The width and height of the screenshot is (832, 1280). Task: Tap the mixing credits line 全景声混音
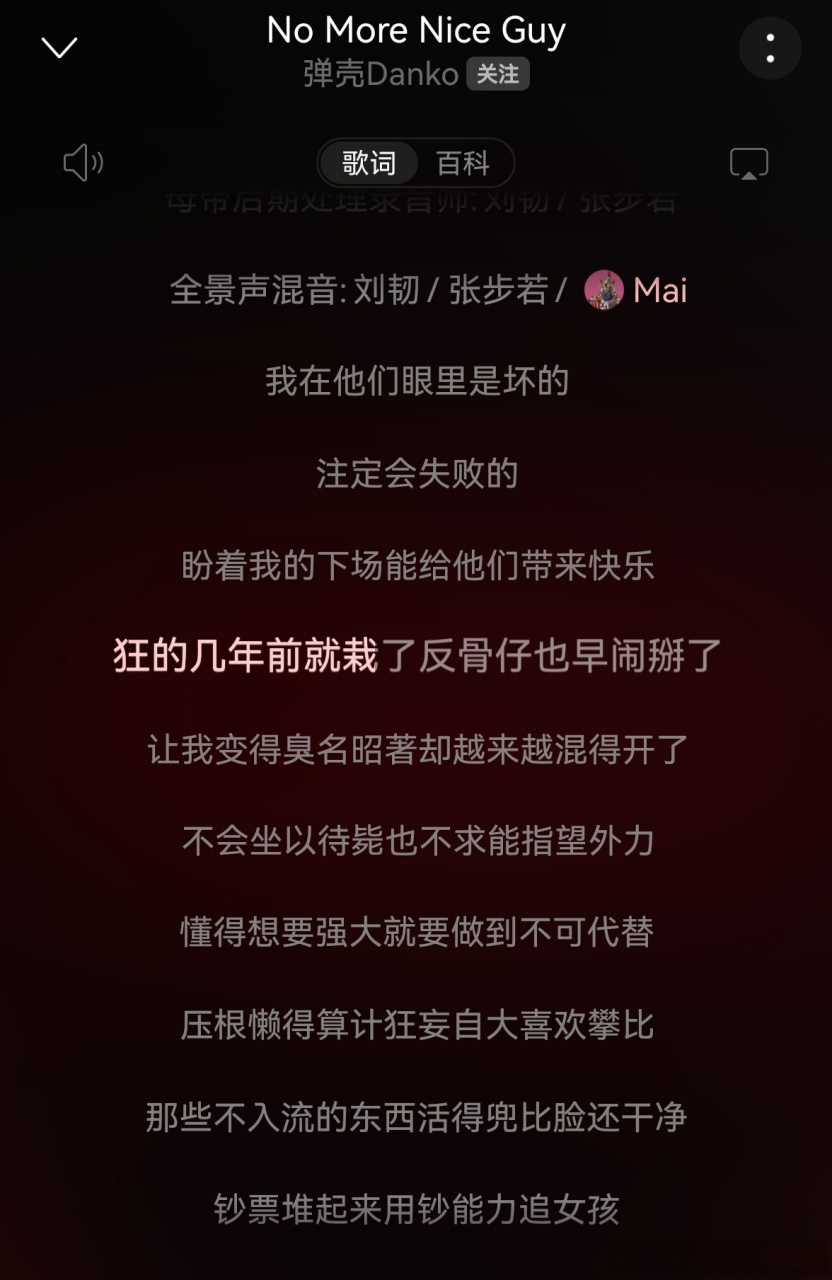(416, 291)
